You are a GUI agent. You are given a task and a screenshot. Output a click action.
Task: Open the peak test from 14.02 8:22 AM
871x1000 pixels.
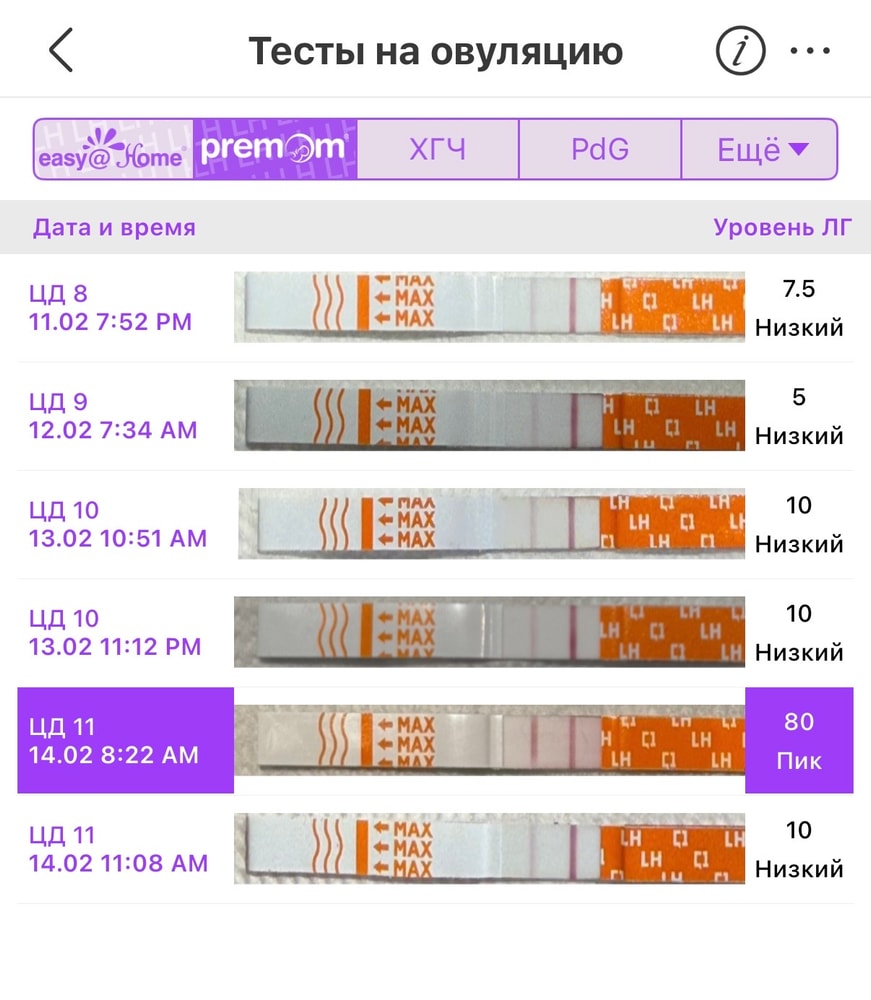[436, 740]
